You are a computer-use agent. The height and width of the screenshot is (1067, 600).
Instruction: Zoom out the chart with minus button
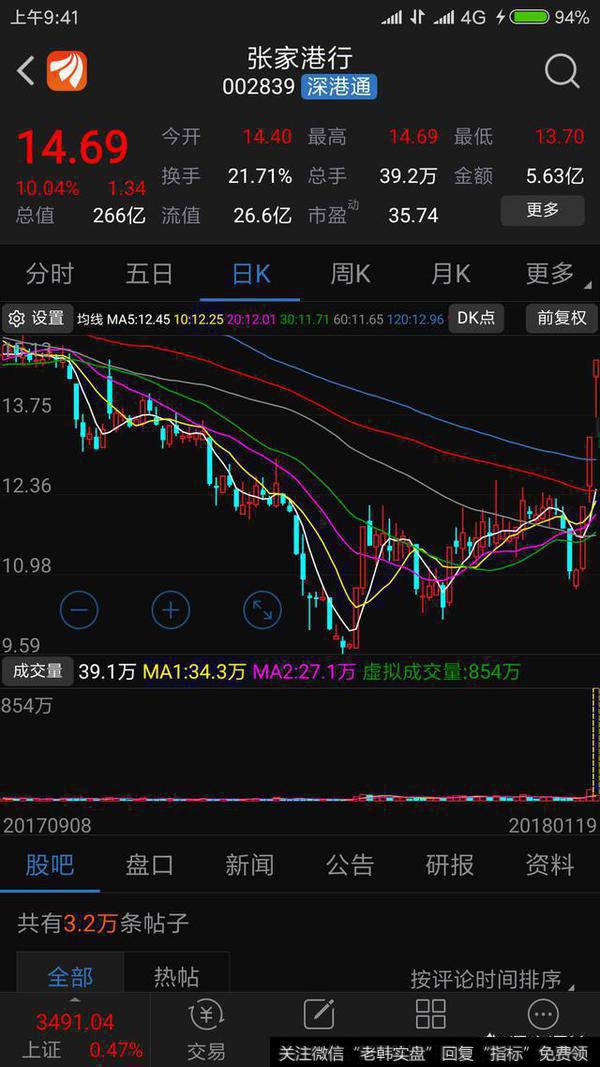pyautogui.click(x=79, y=609)
